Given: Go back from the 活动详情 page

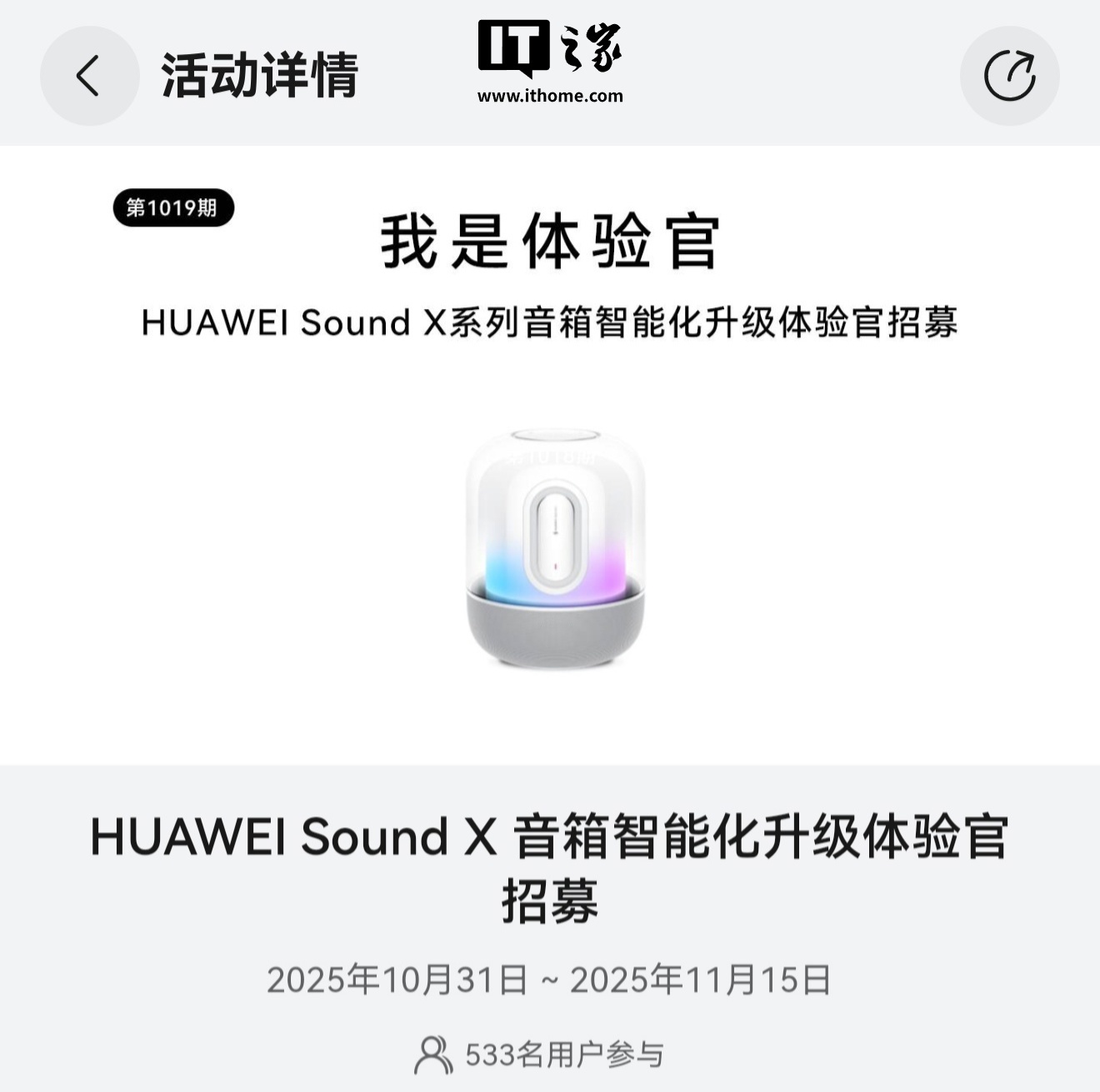Looking at the screenshot, I should coord(89,76).
